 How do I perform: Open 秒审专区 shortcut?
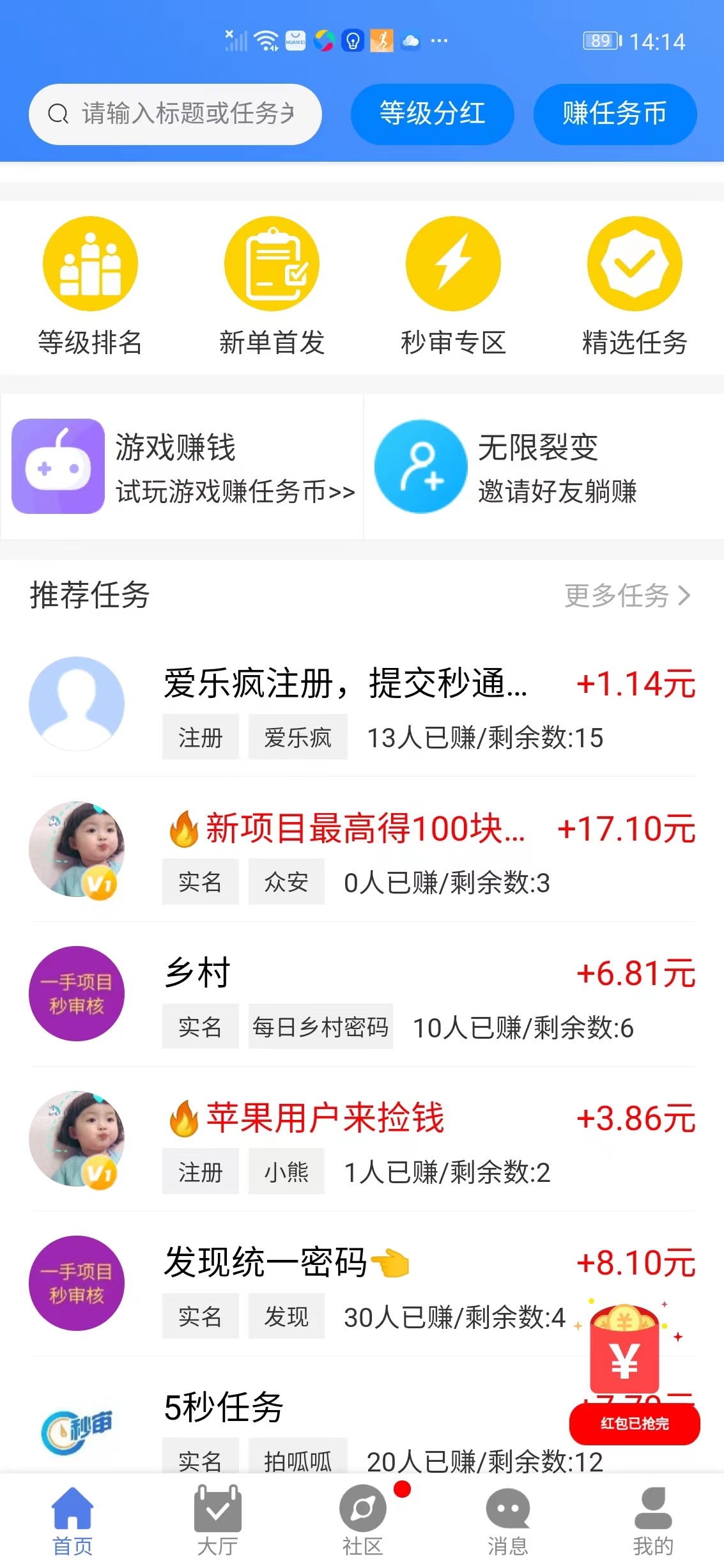click(453, 287)
